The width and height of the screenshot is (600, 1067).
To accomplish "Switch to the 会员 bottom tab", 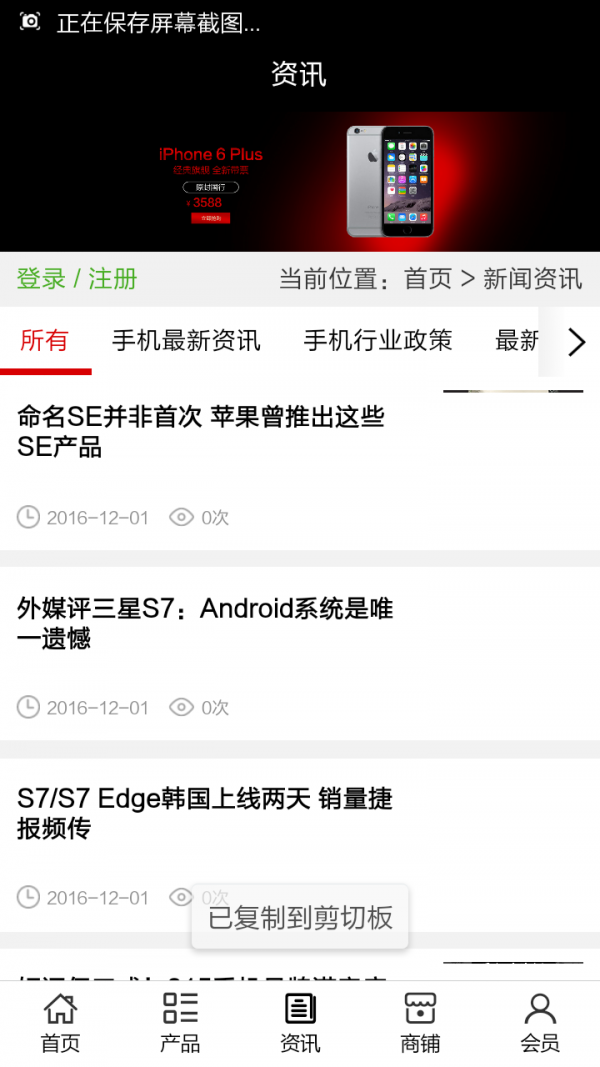I will 540,1024.
